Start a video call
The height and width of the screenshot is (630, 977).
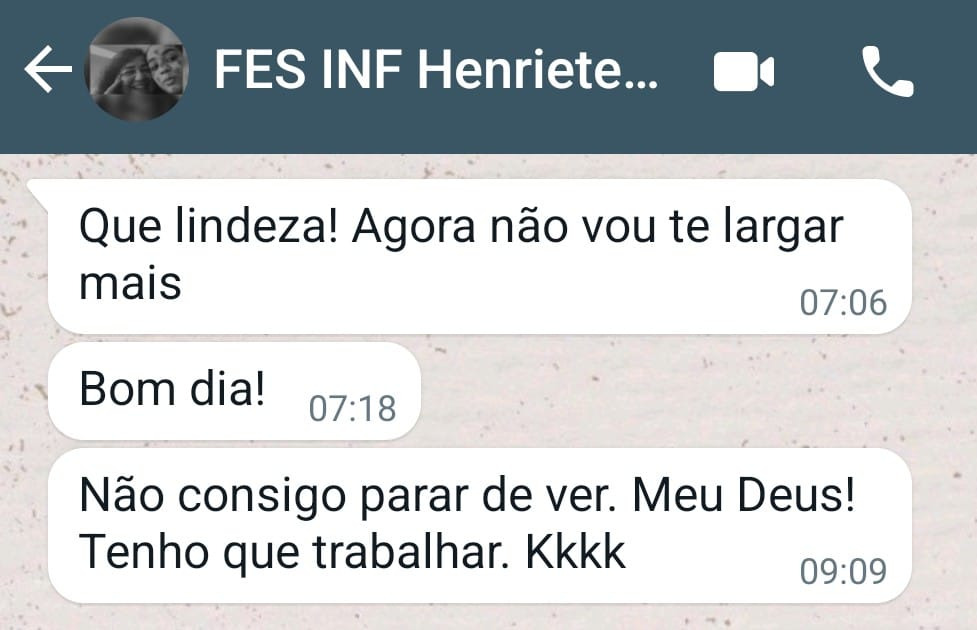pyautogui.click(x=743, y=72)
